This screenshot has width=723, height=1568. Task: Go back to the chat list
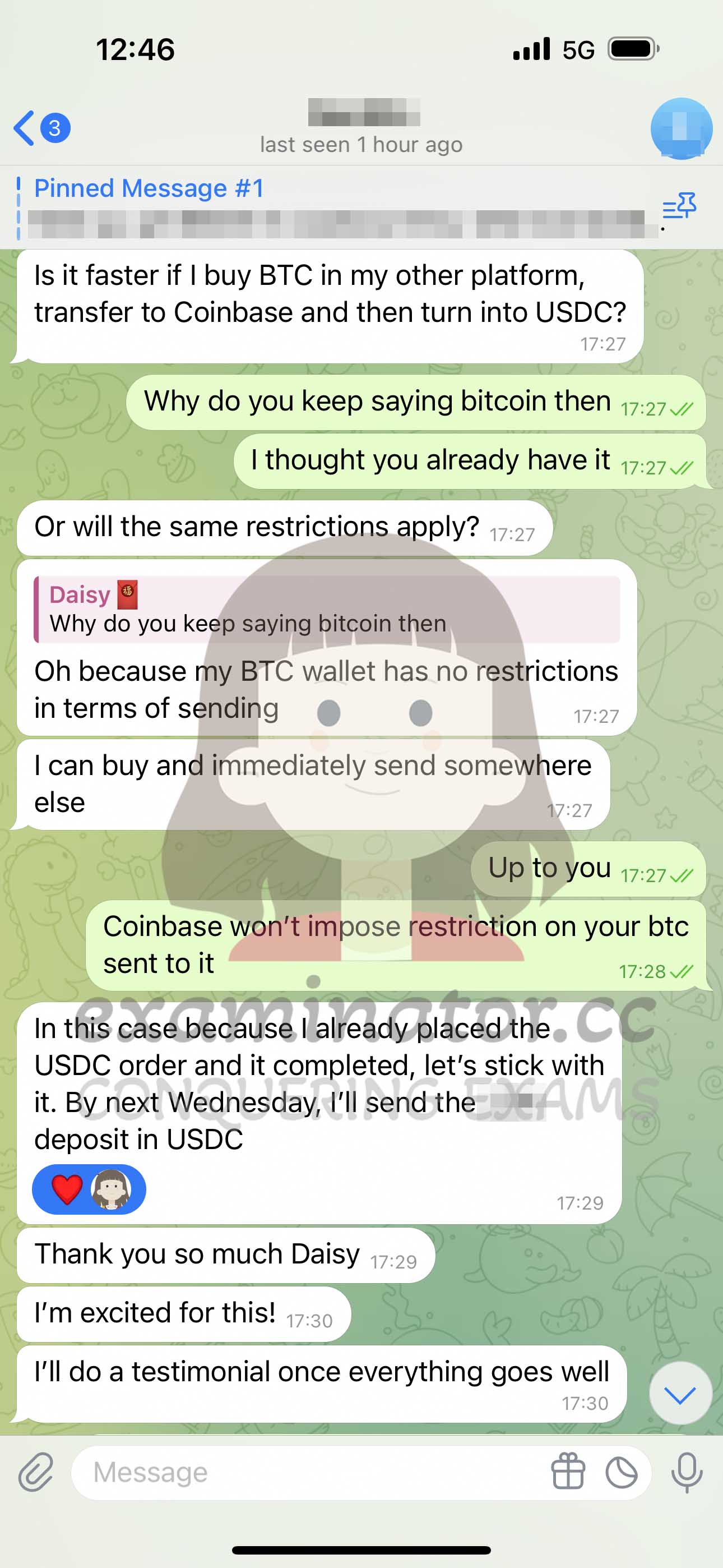[x=41, y=128]
